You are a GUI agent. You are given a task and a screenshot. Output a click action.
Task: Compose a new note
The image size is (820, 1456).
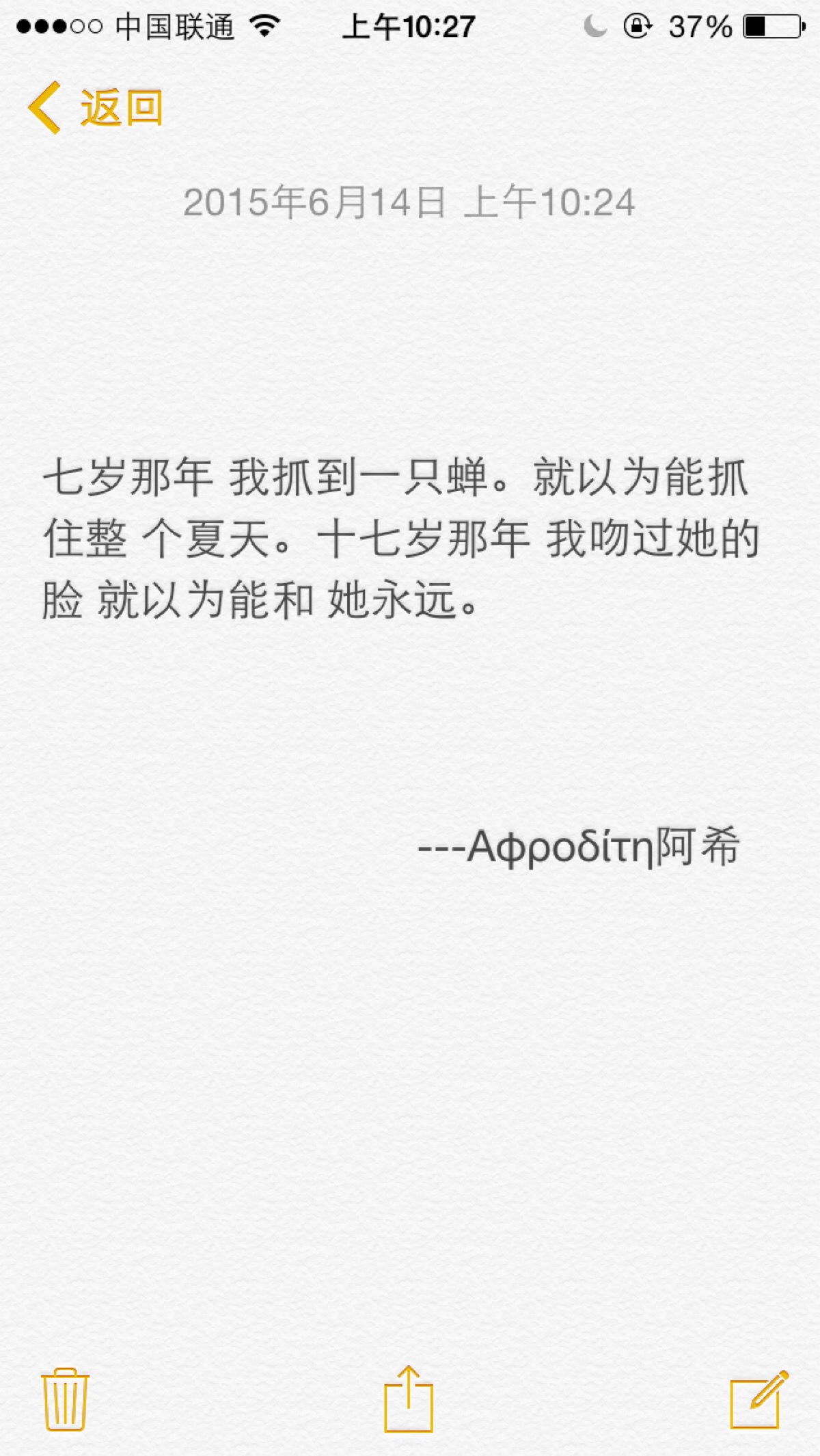pyautogui.click(x=758, y=1399)
